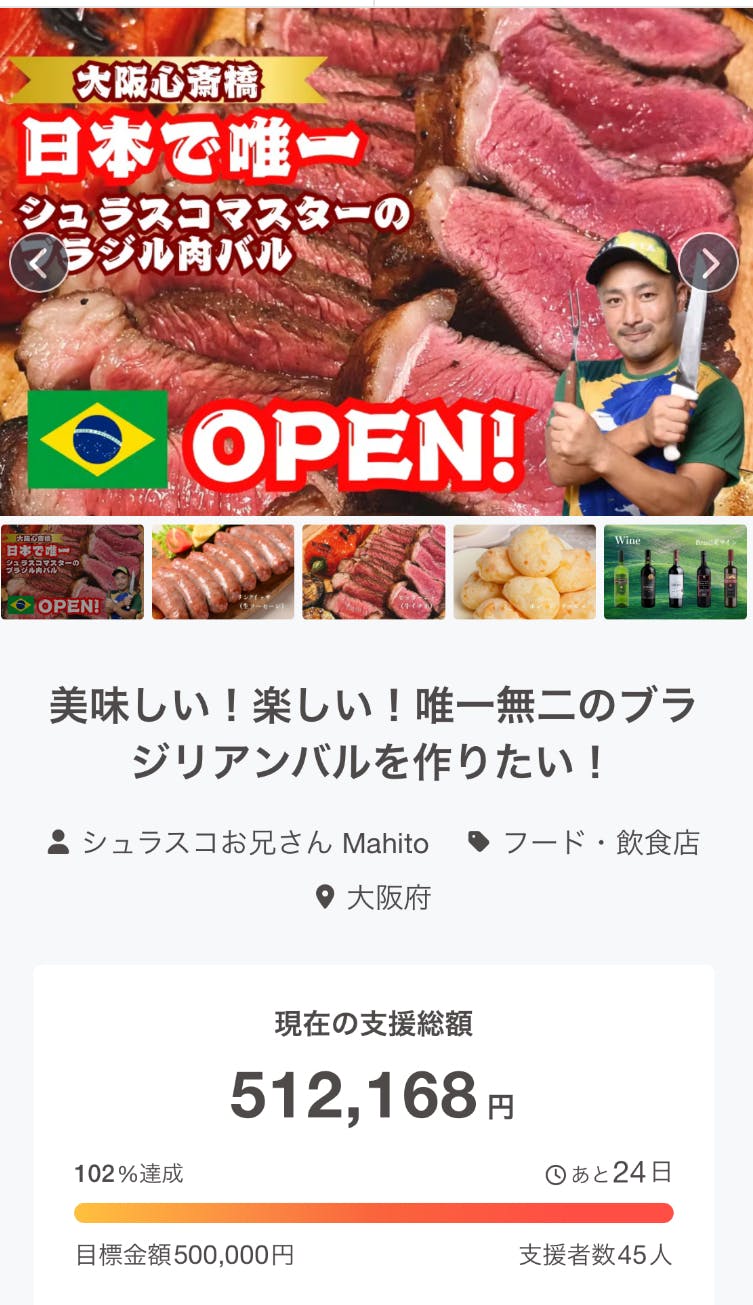Open the profile of シュラスコお兄さん Mahito
The image size is (753, 1305).
(254, 844)
